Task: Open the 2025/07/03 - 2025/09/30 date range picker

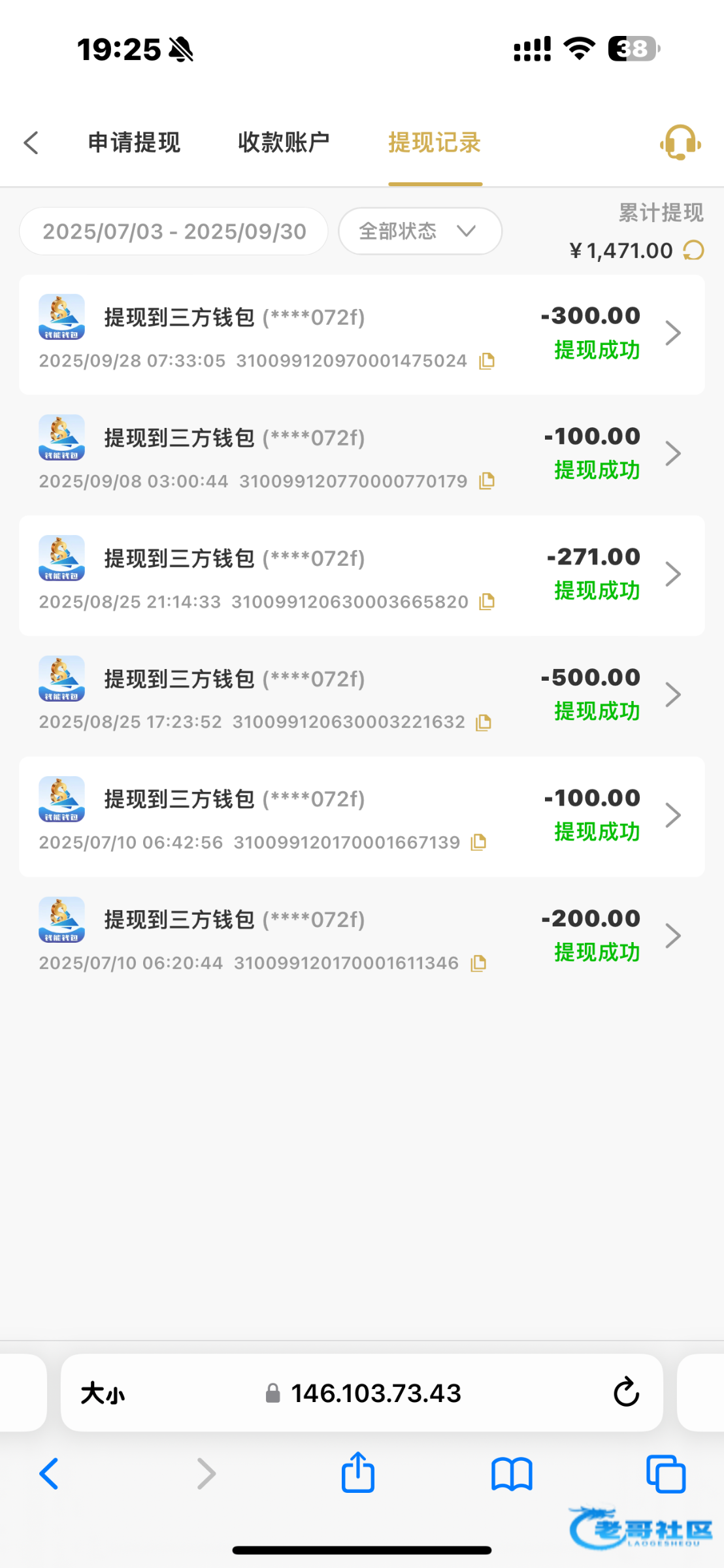Action: pos(174,231)
